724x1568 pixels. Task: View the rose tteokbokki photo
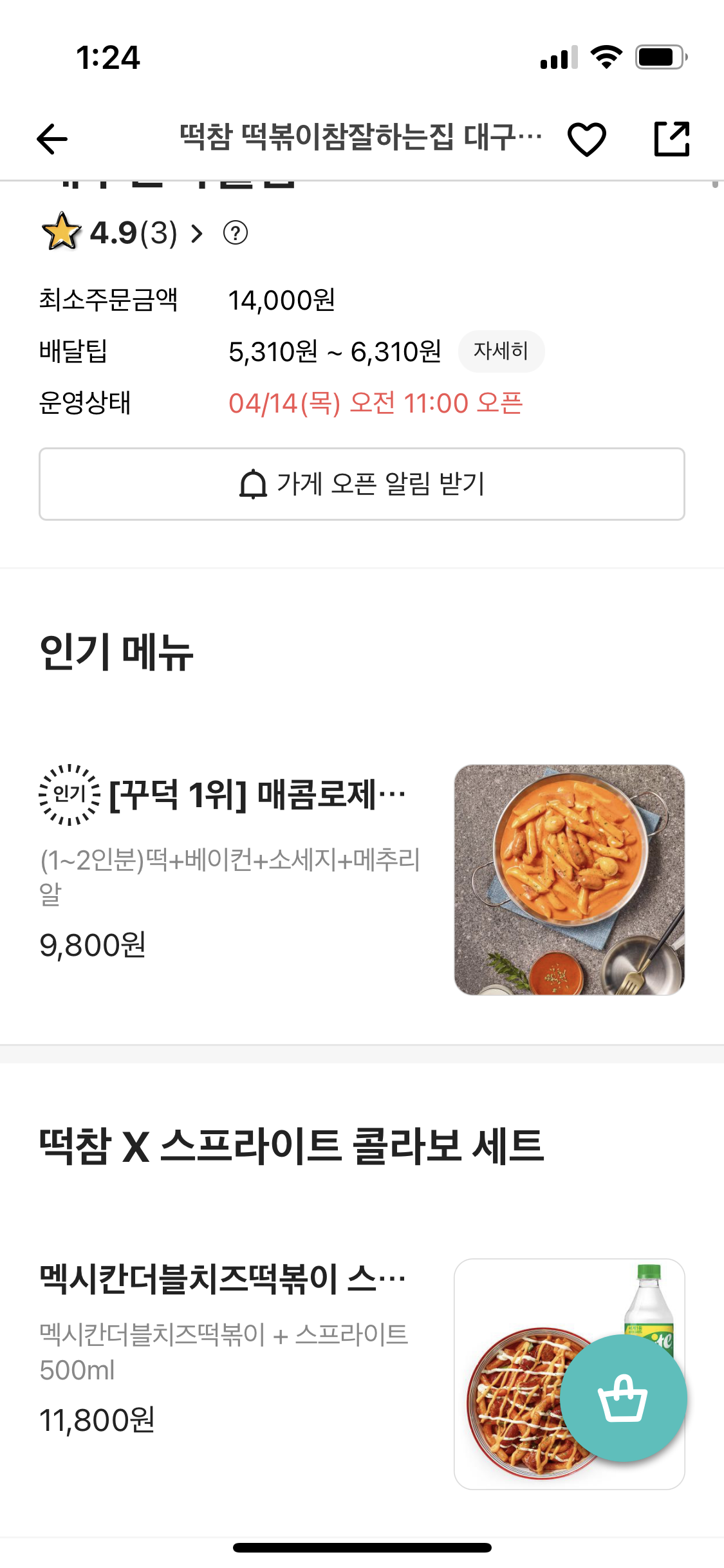pos(569,879)
